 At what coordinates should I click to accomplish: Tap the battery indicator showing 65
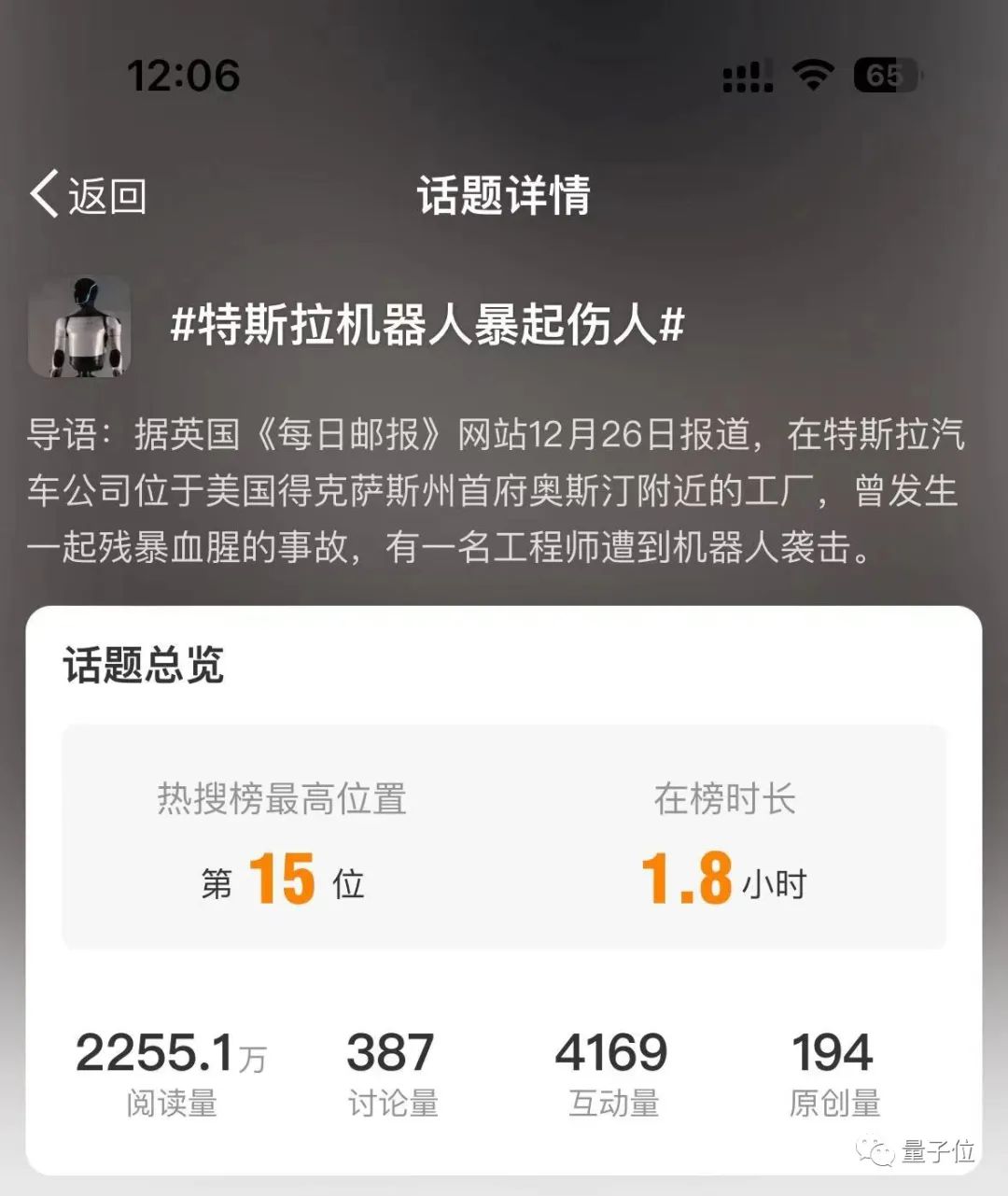click(x=883, y=77)
